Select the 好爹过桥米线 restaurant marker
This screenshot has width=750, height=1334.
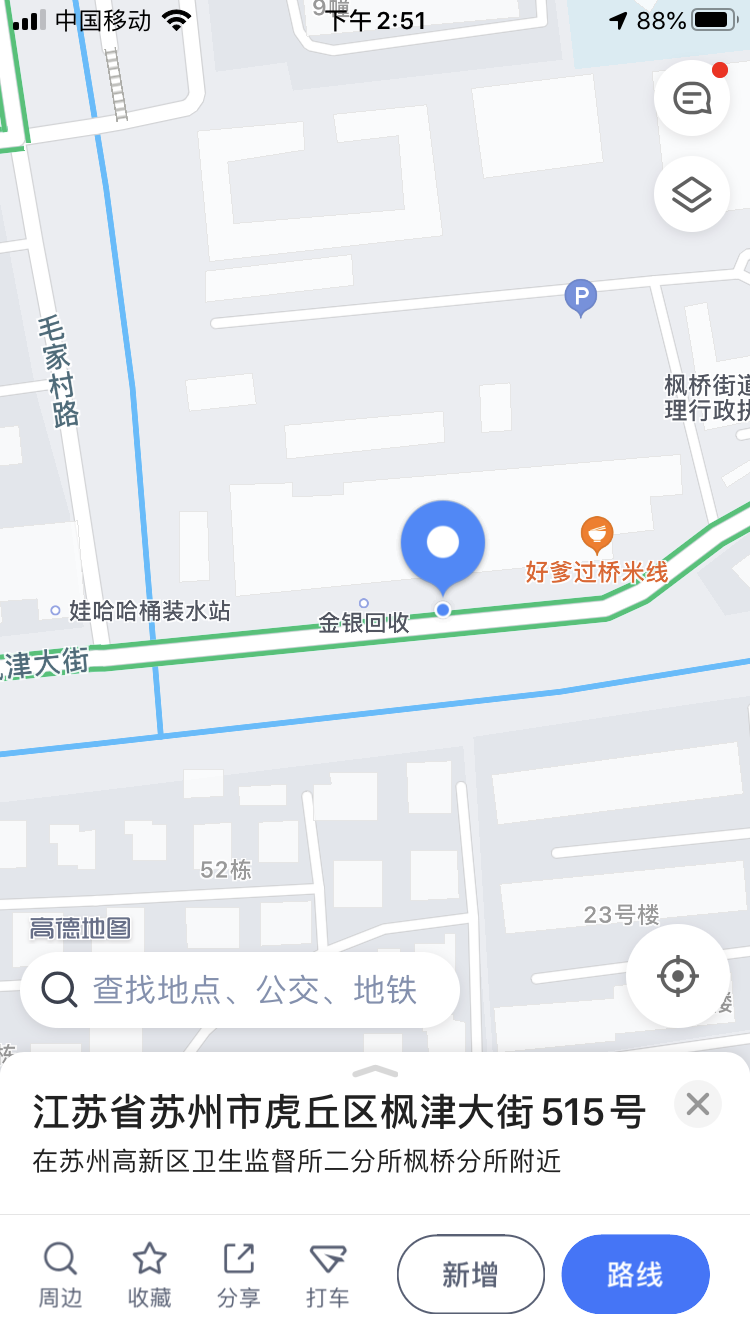click(x=597, y=536)
